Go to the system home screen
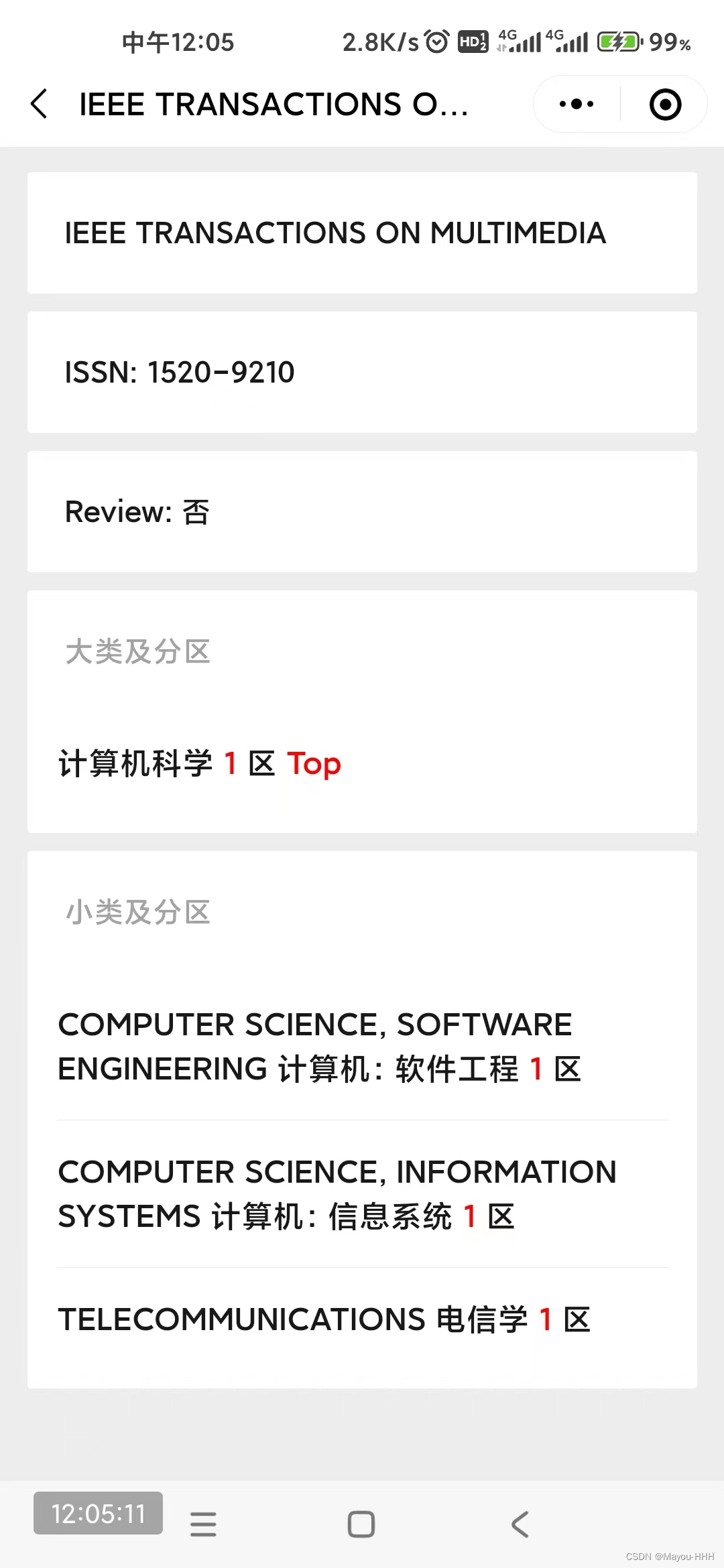 (x=361, y=1524)
